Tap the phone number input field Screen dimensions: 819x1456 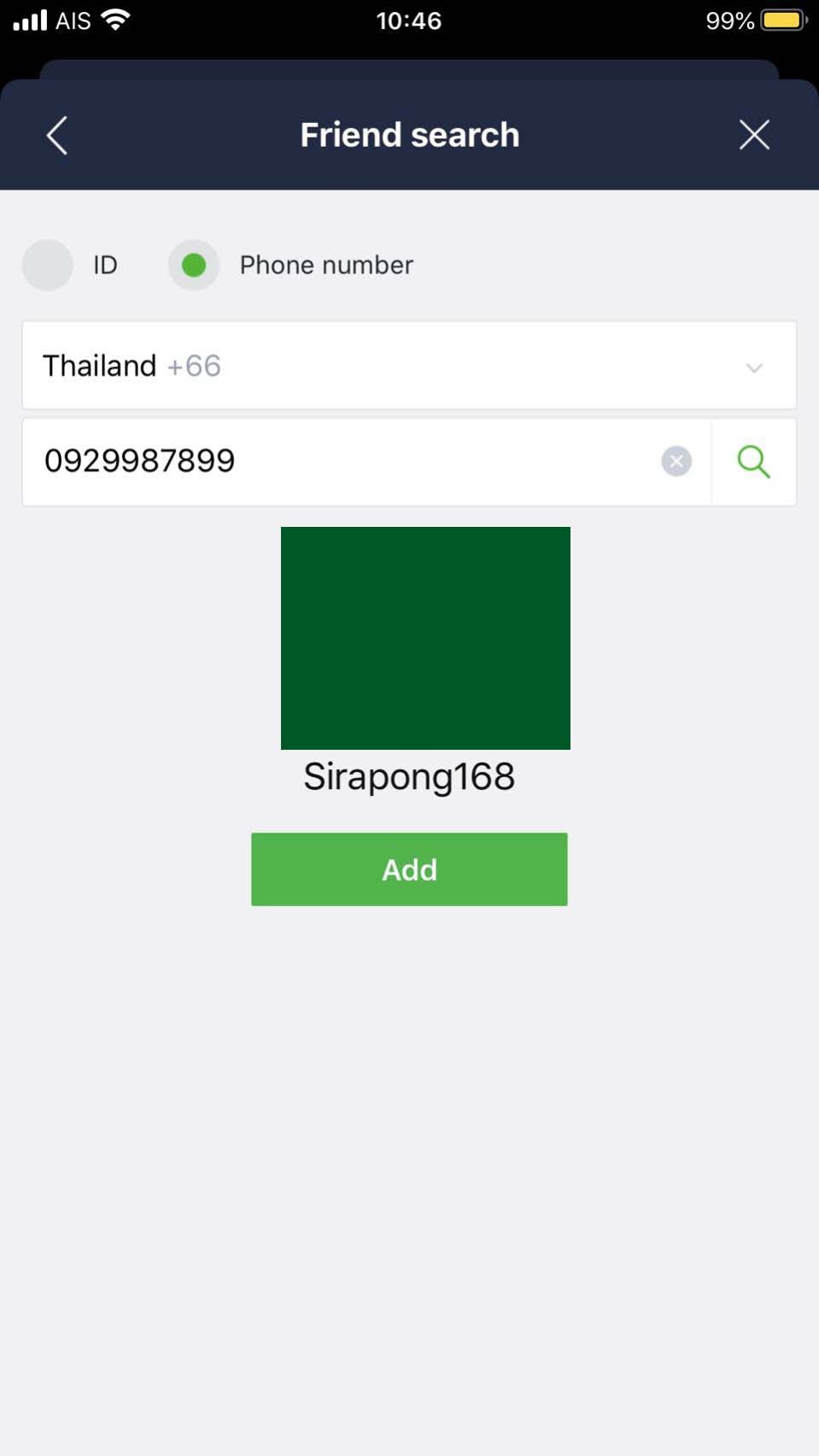click(x=342, y=461)
